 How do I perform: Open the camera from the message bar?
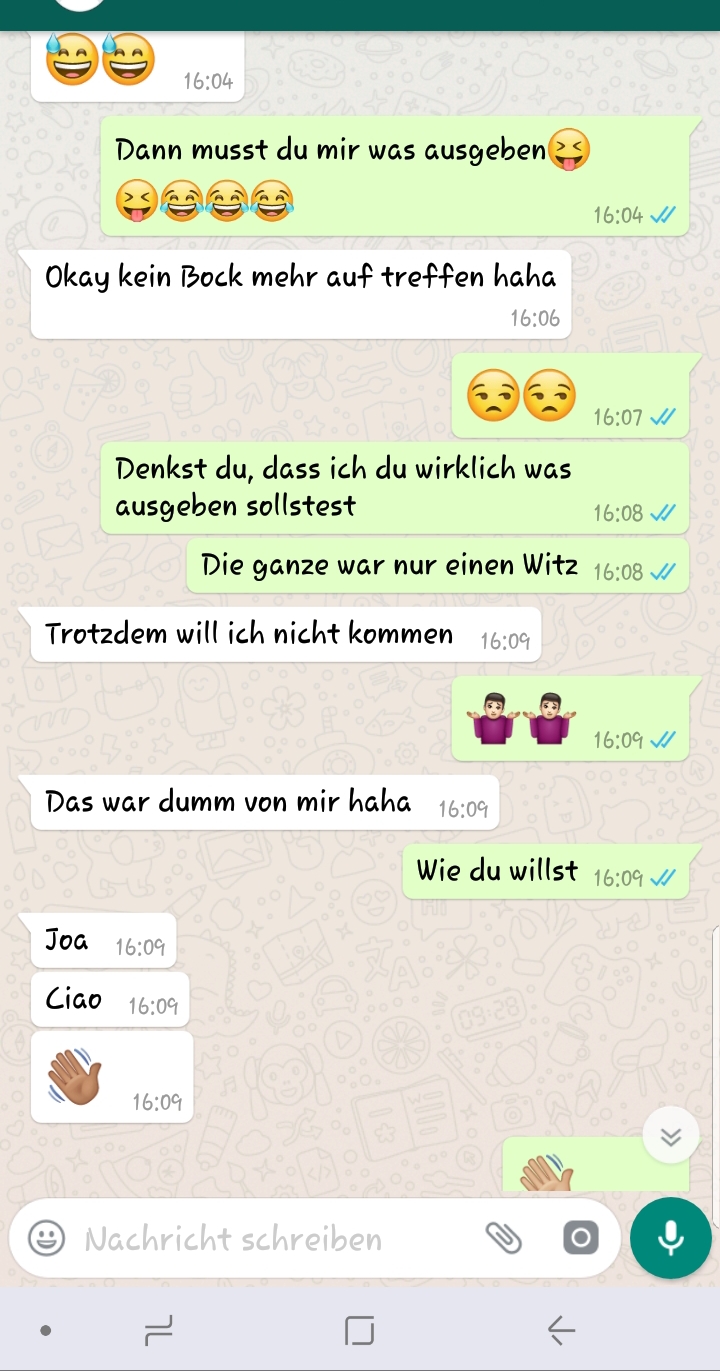point(580,1238)
